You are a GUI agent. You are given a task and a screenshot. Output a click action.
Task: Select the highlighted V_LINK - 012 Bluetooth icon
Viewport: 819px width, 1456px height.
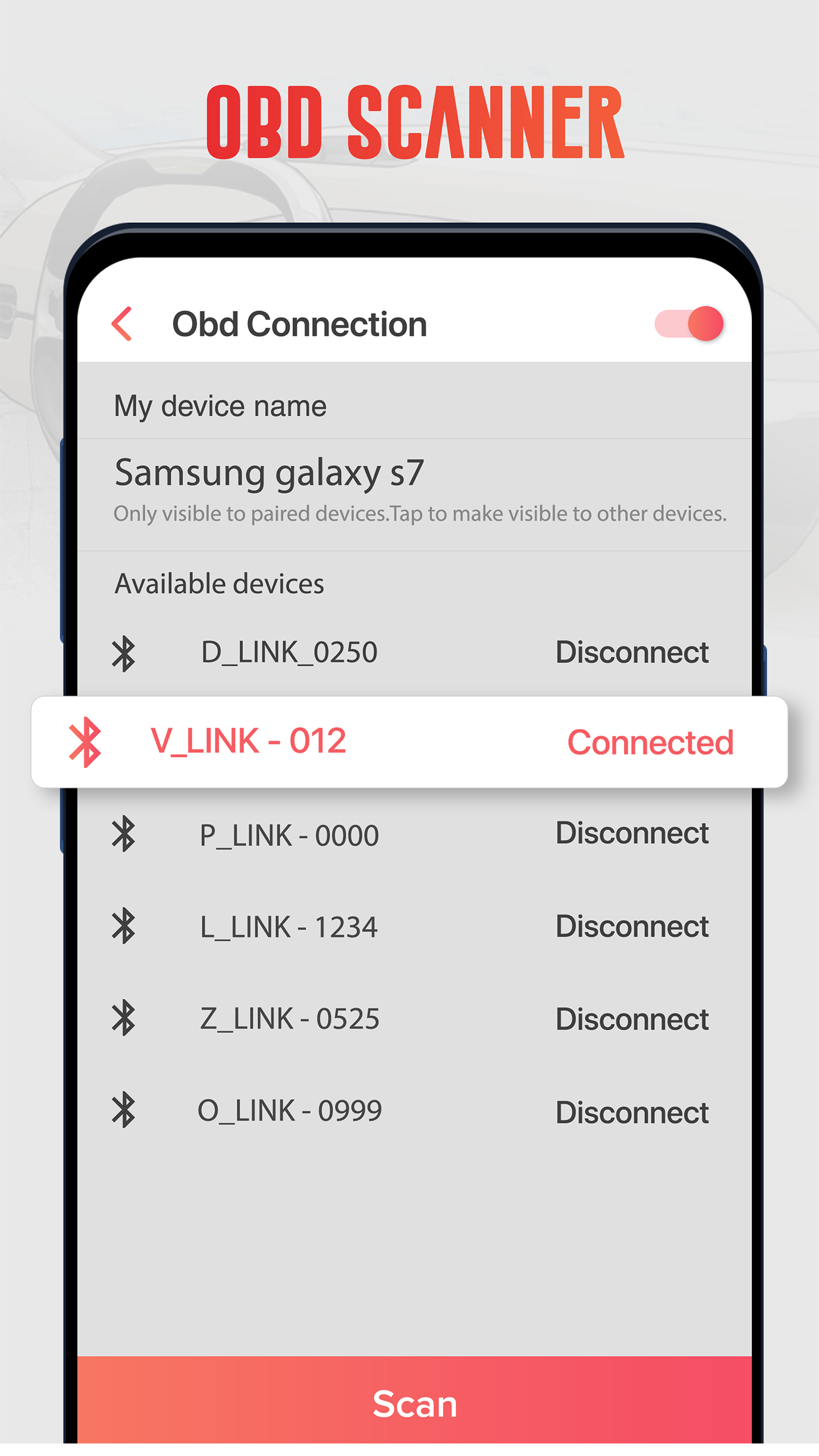tap(84, 741)
